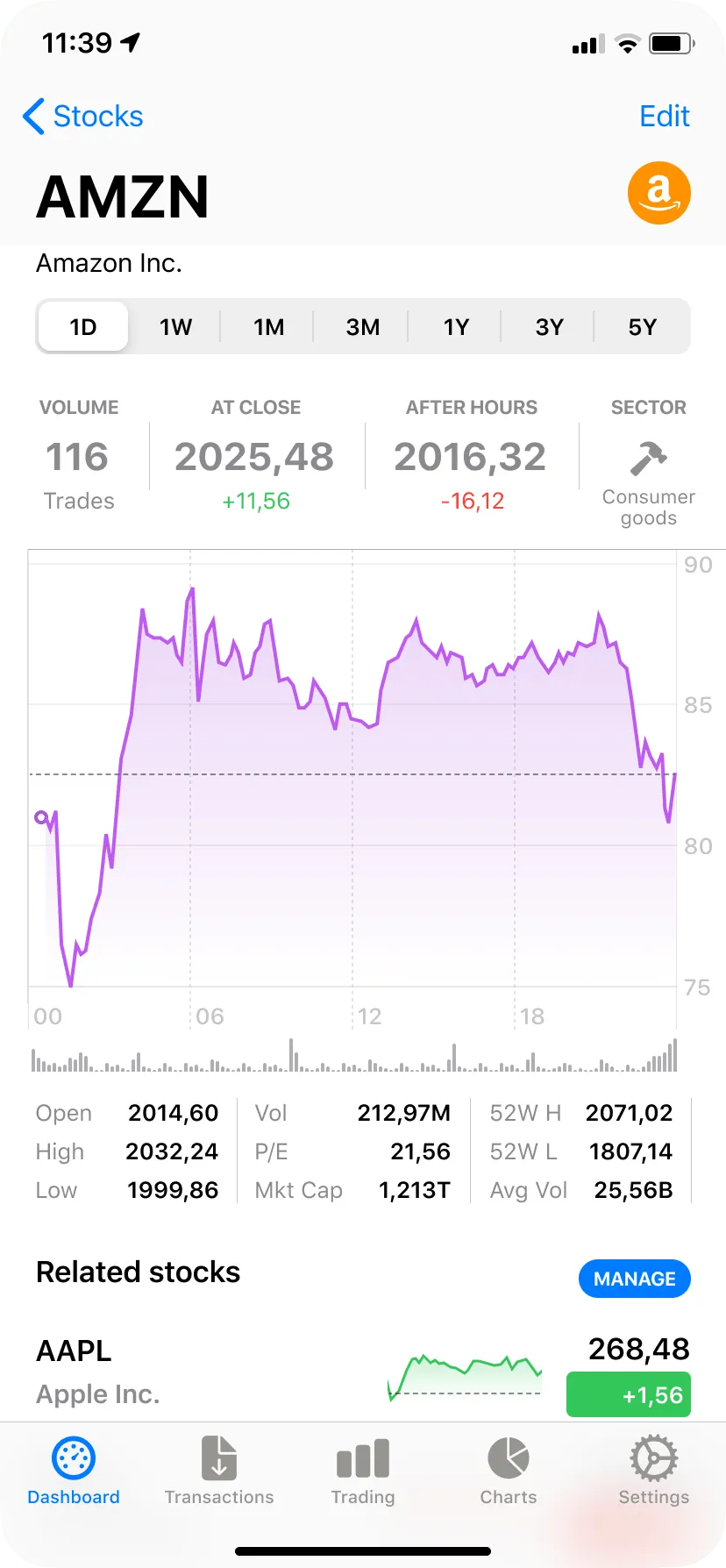Tap the MANAGE related stocks button

point(634,1279)
